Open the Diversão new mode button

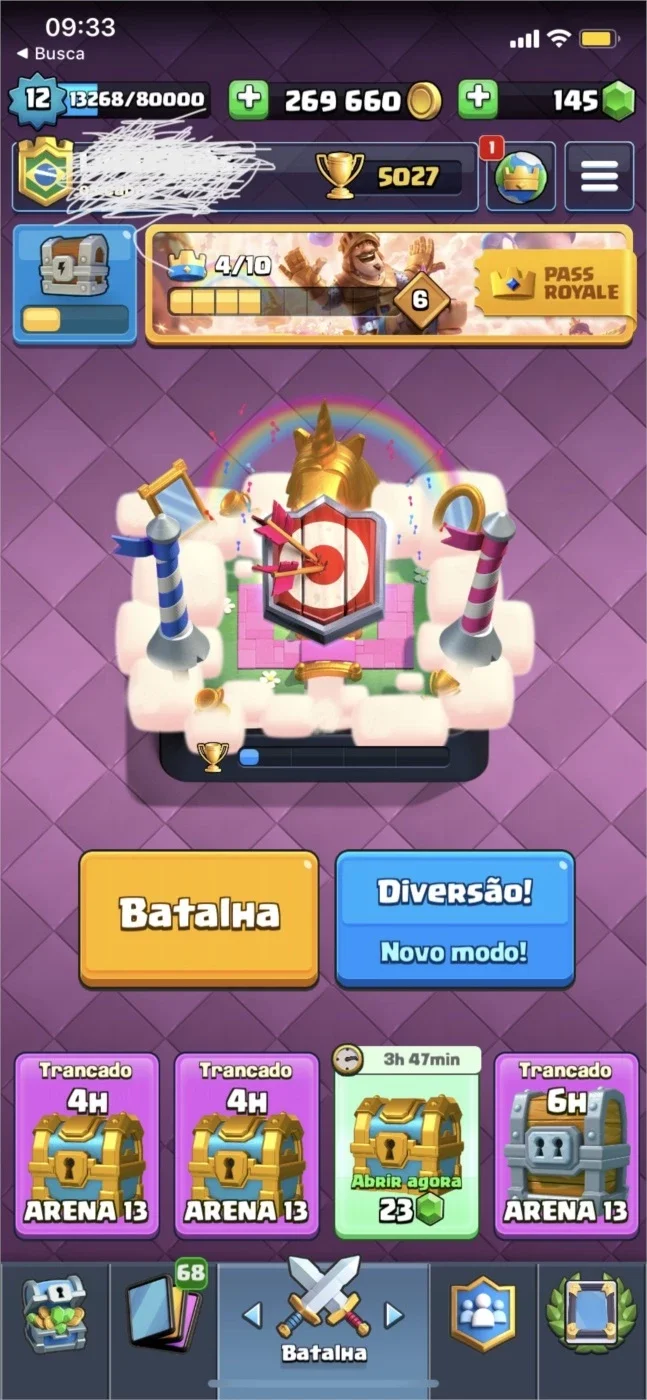click(x=455, y=918)
